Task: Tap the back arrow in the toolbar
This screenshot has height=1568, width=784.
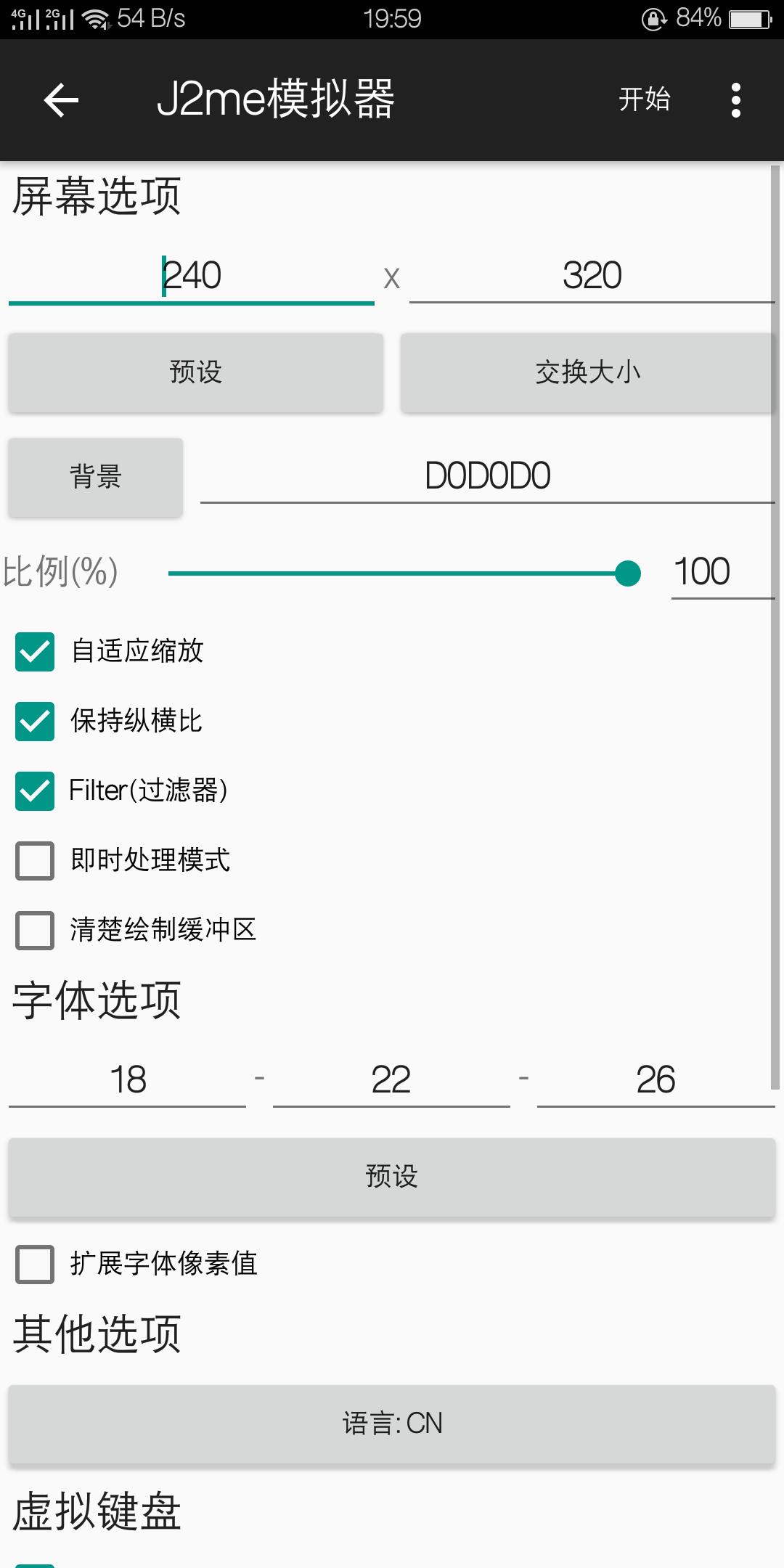Action: [x=61, y=100]
